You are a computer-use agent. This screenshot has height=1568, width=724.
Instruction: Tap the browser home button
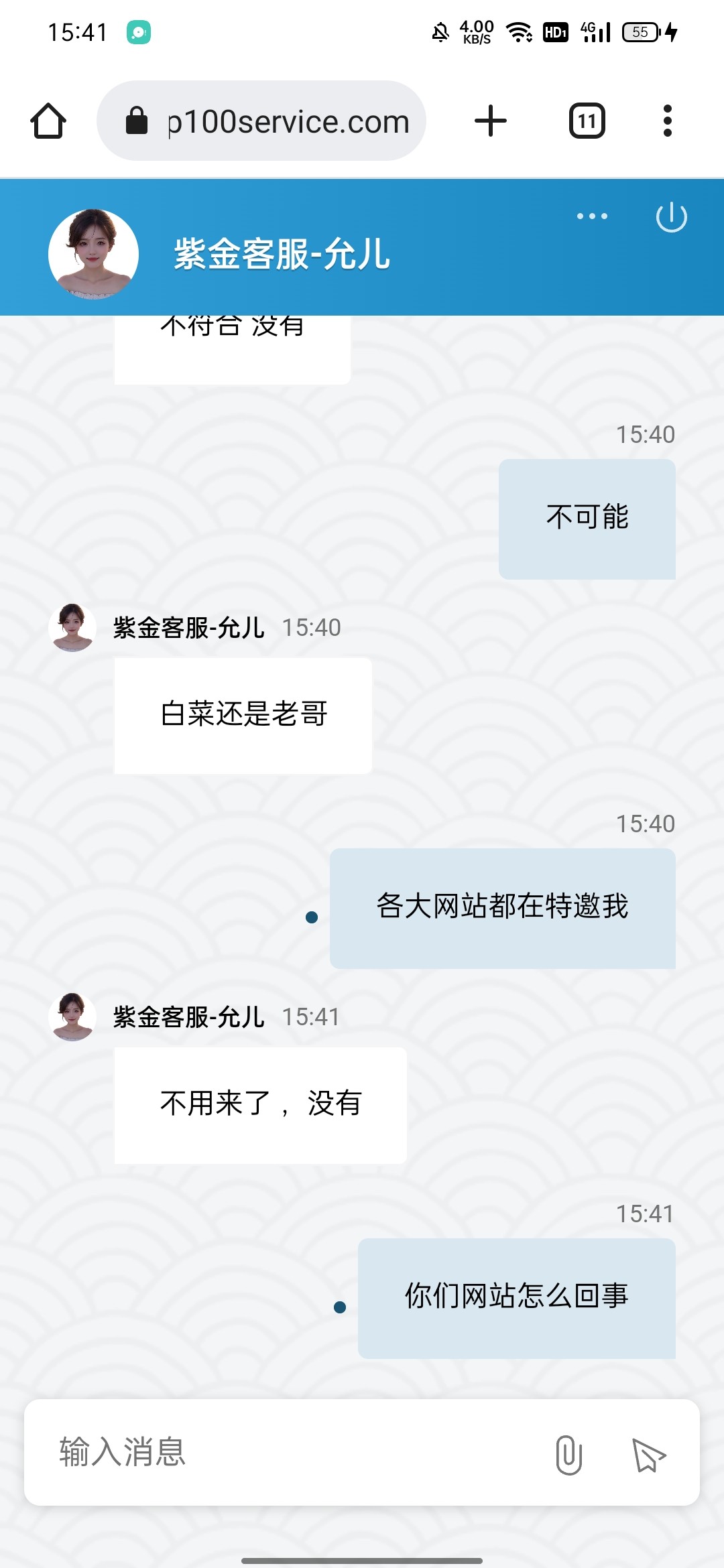(x=48, y=121)
